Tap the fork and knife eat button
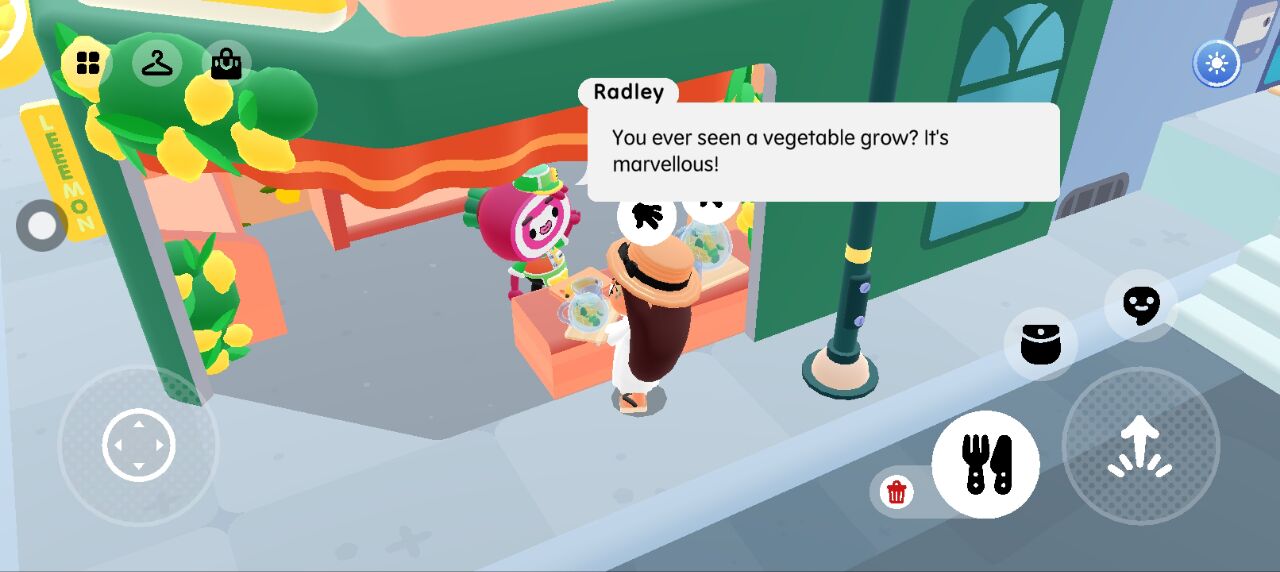 985,464
